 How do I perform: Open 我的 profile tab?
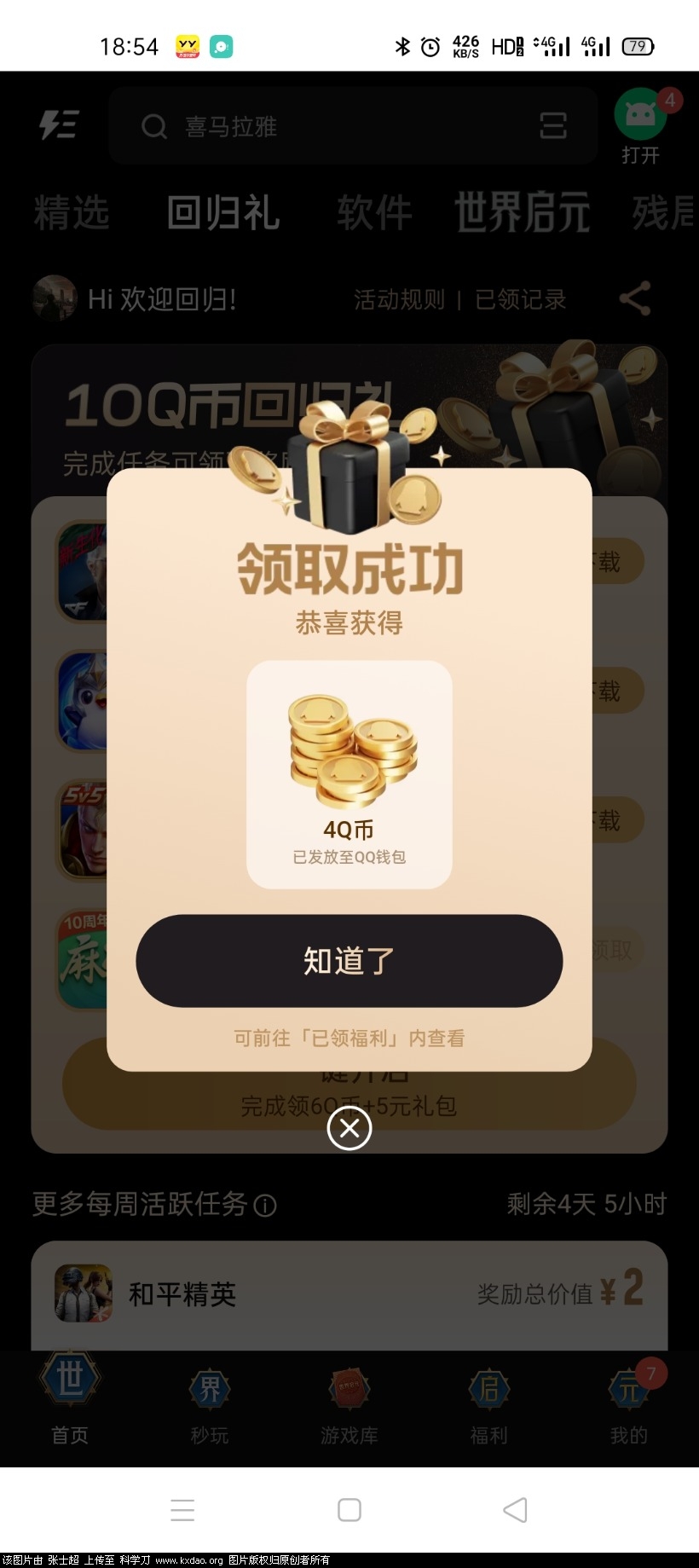628,1407
